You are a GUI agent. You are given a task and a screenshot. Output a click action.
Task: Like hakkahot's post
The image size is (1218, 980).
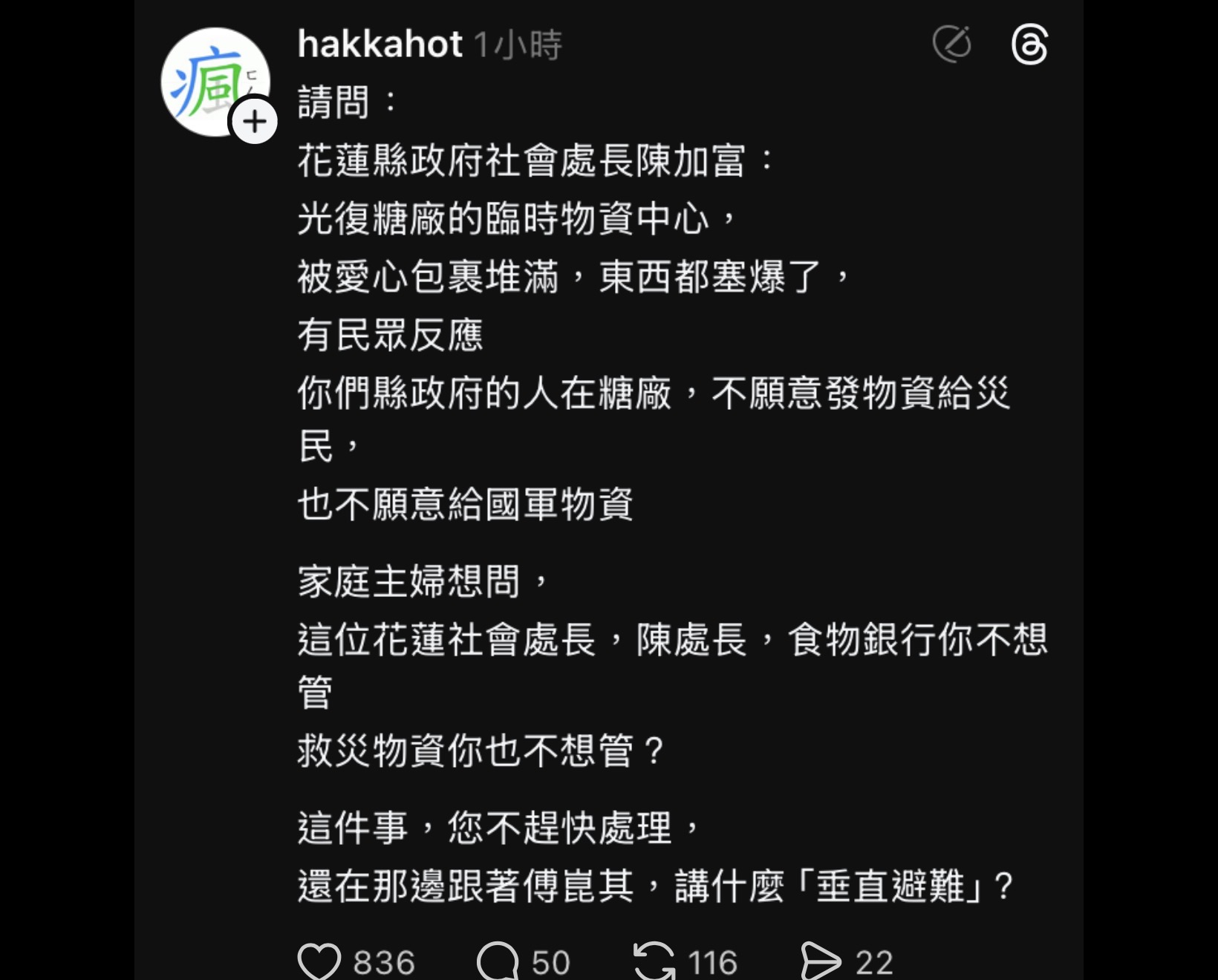(319, 961)
